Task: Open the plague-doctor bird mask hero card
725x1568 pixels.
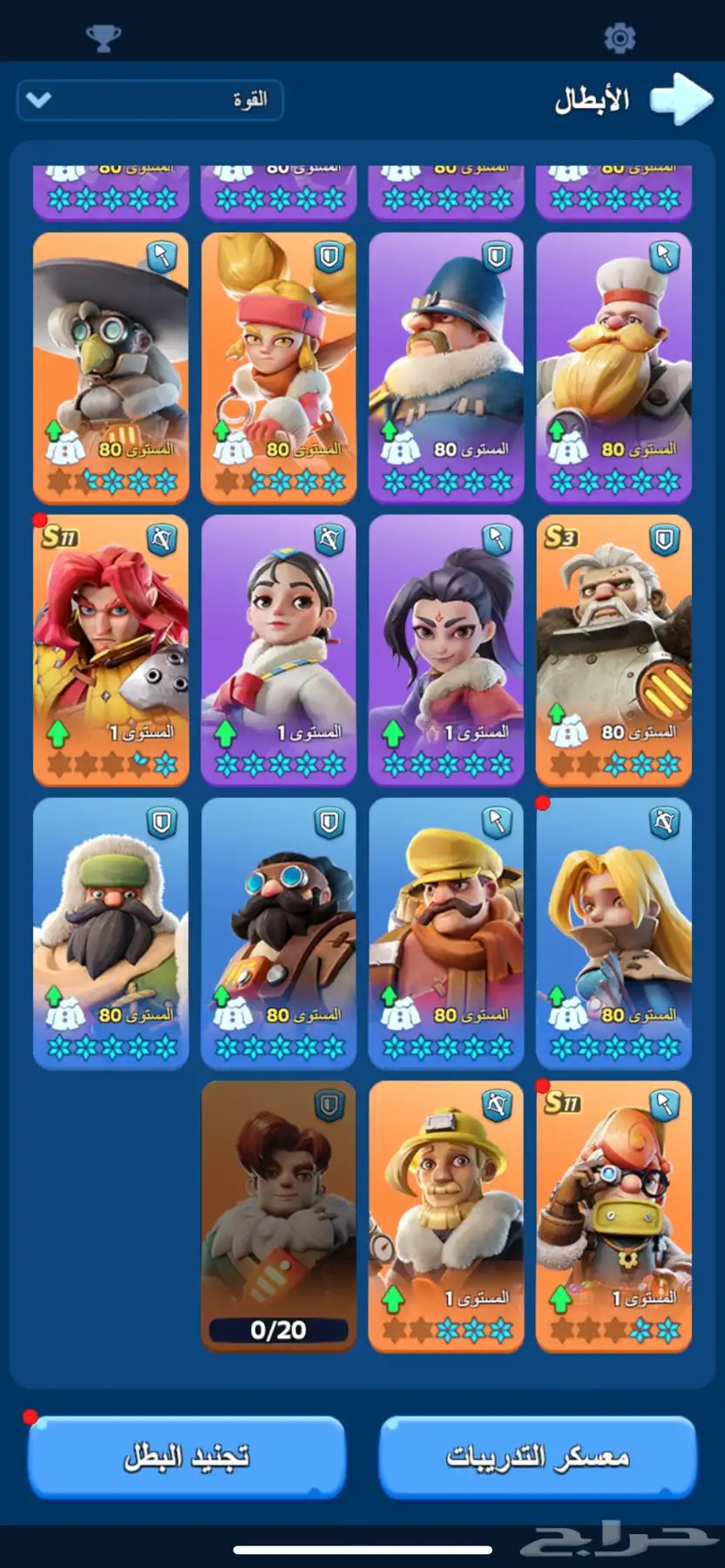Action: (111, 366)
